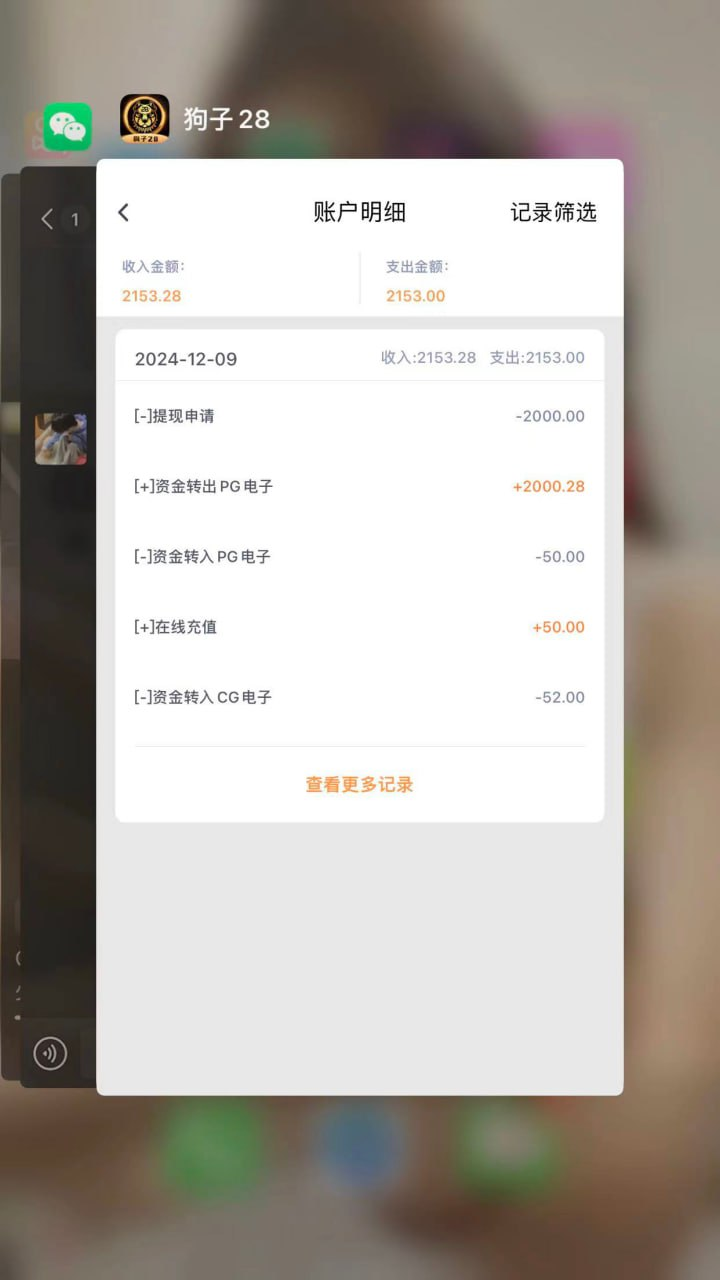
Task: Tap the back arrow in 账户明细
Action: pos(124,212)
